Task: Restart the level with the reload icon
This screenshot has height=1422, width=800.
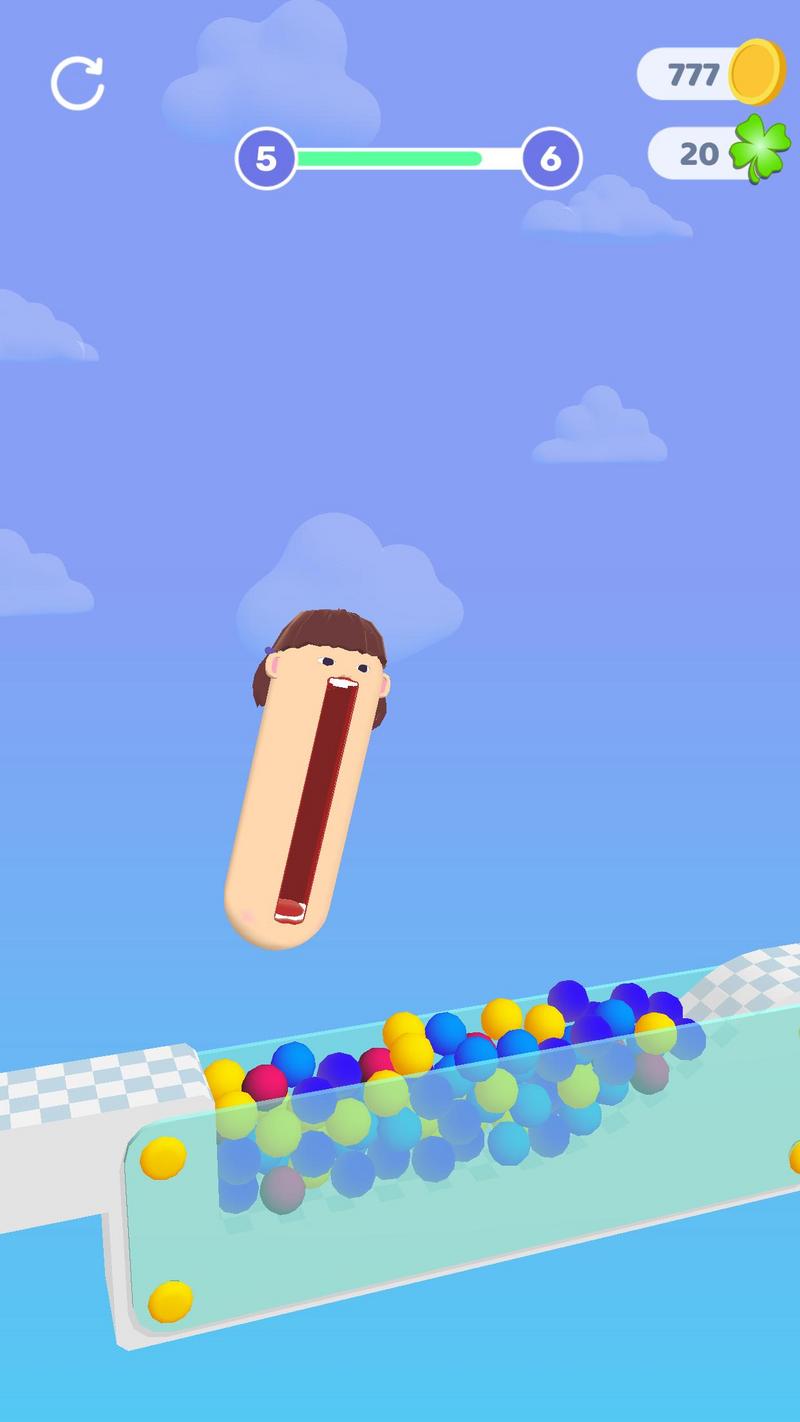Action: point(77,83)
